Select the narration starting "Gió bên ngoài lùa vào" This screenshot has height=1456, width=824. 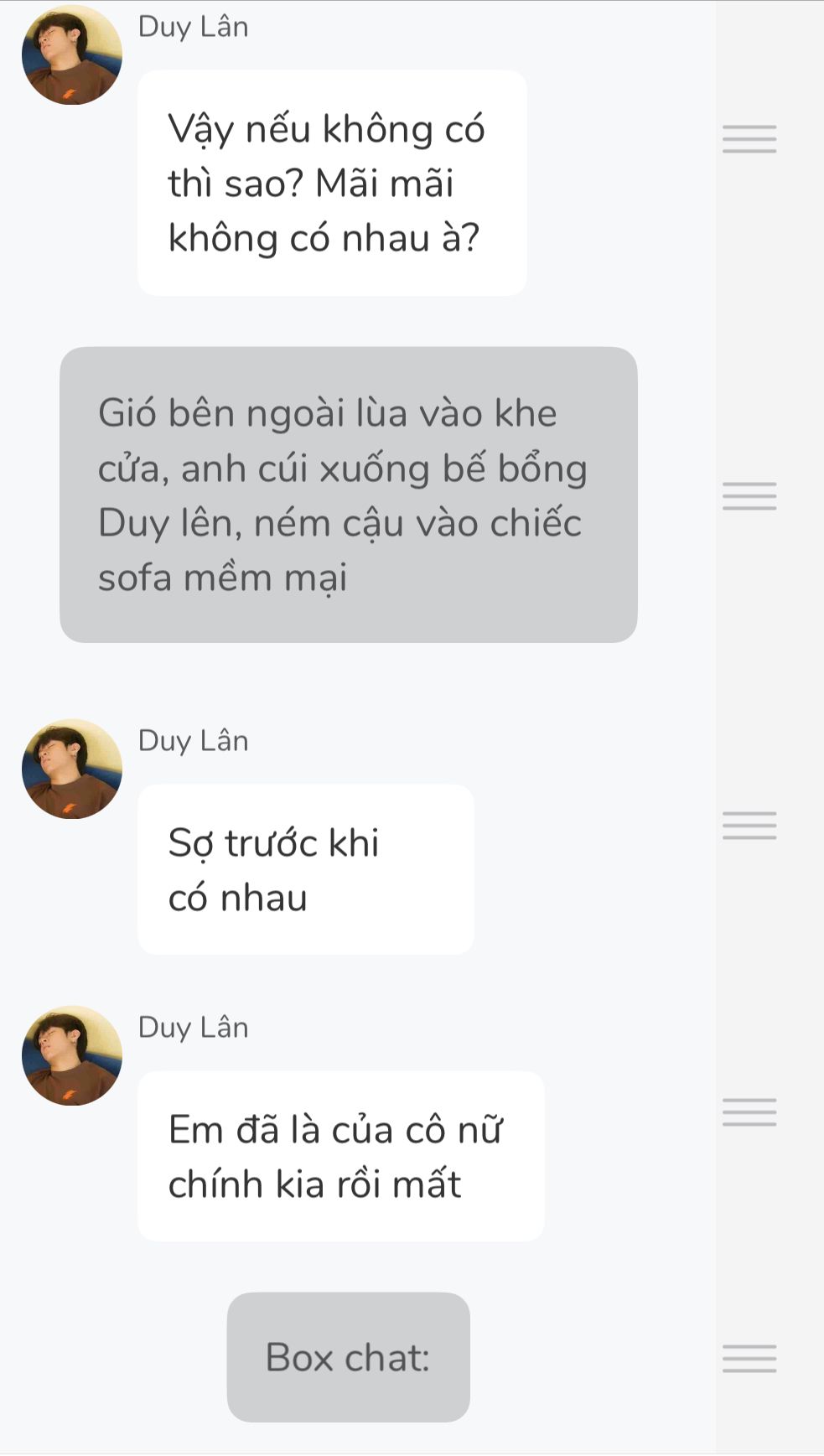(x=348, y=495)
